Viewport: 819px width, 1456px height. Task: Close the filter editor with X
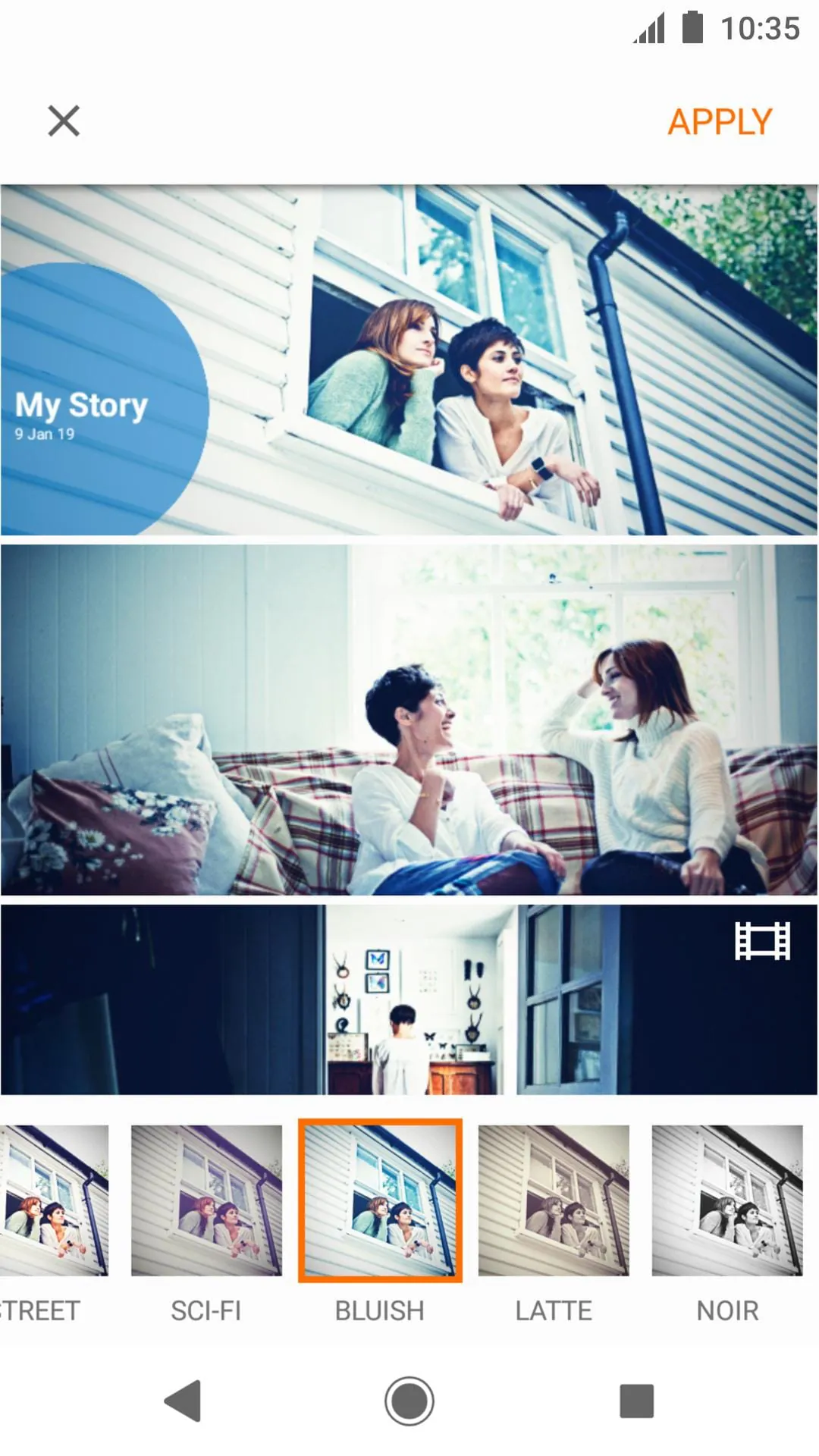[x=64, y=121]
